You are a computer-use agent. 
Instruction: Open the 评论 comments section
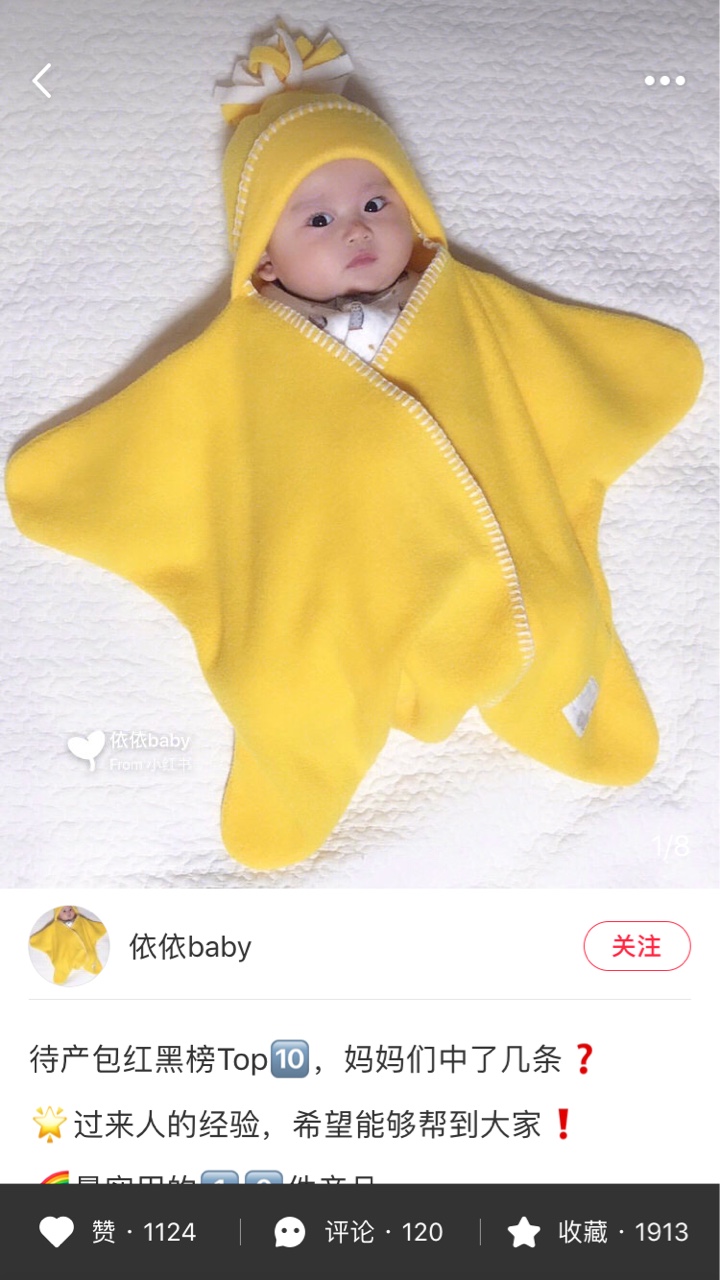[359, 1232]
